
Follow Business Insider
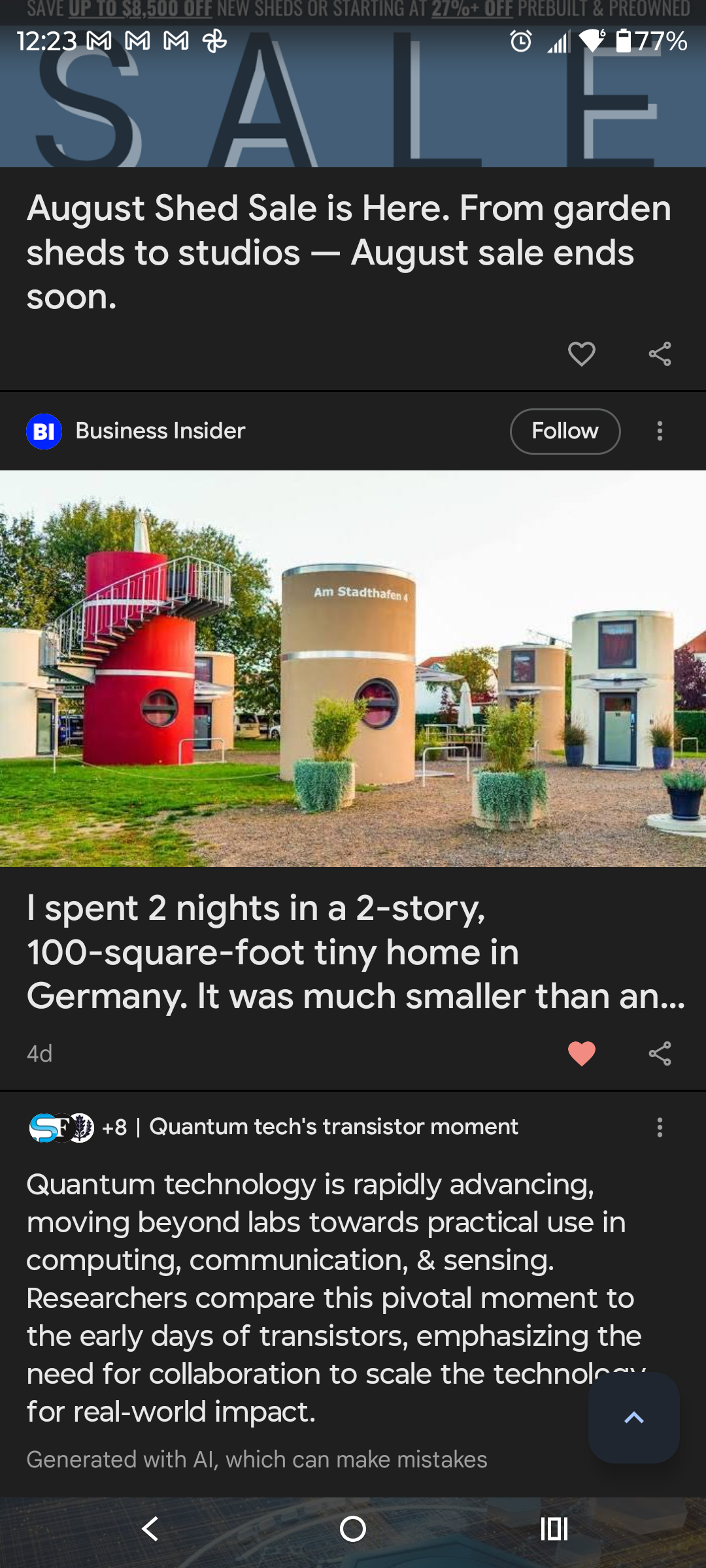(x=565, y=431)
